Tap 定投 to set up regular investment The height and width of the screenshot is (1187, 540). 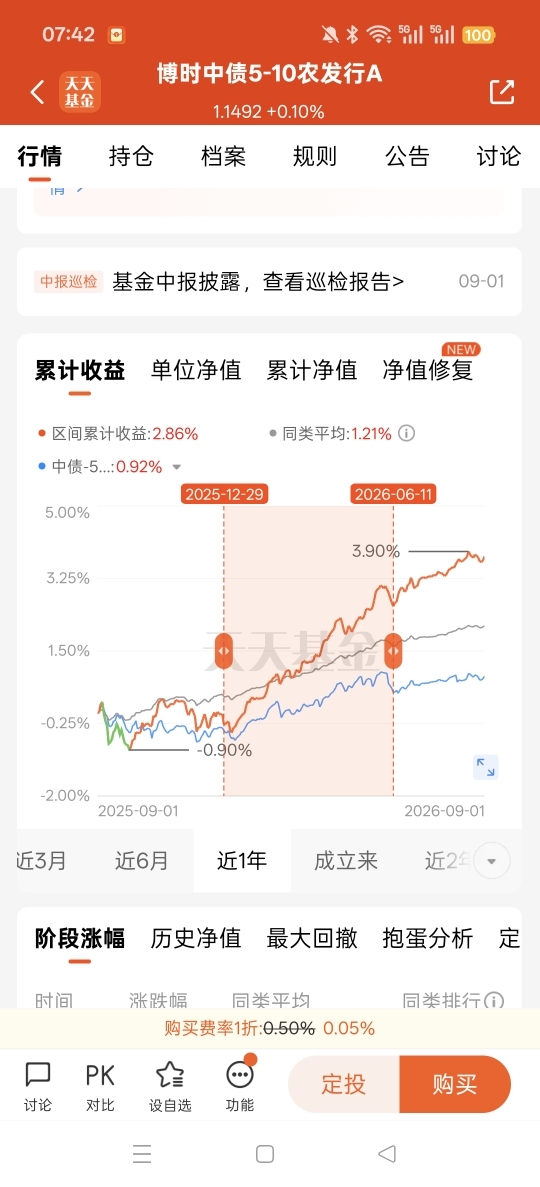coord(344,1084)
